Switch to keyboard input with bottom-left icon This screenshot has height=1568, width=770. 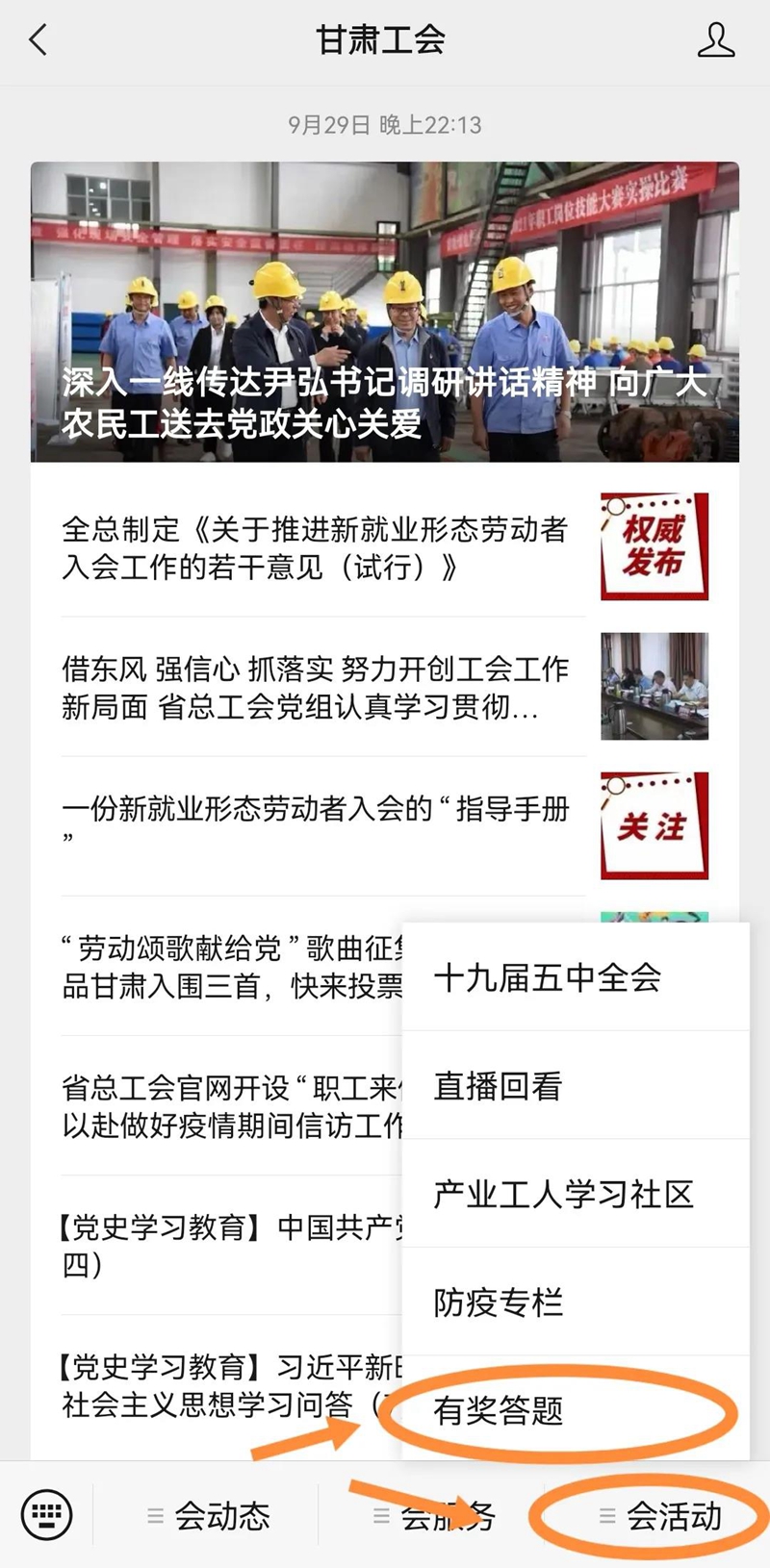[x=46, y=1515]
